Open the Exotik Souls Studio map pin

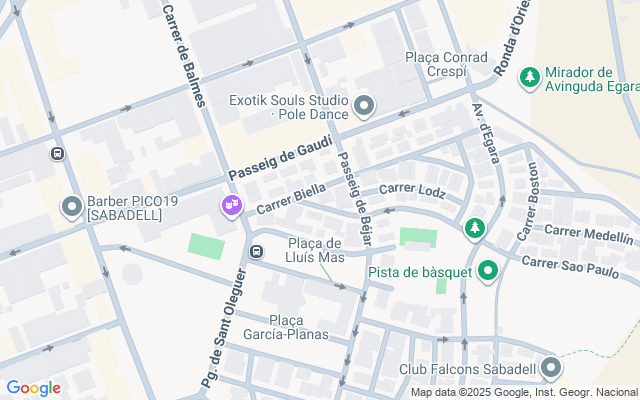pos(364,104)
